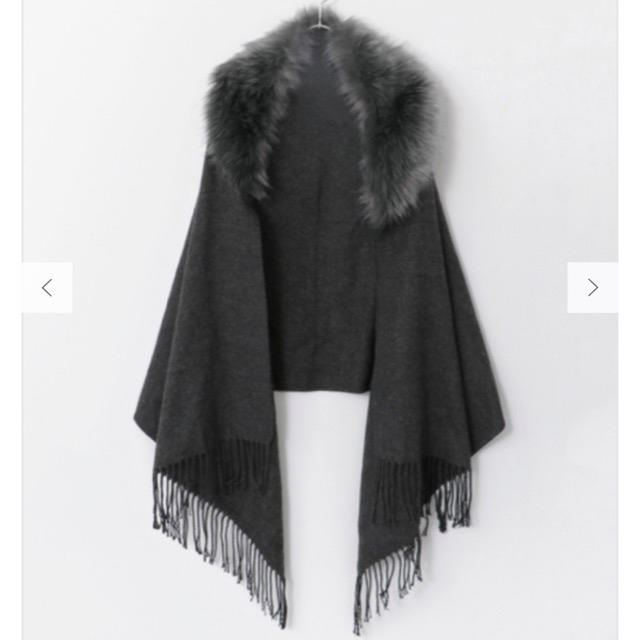
Task: Go to the next product image
Action: [x=592, y=288]
